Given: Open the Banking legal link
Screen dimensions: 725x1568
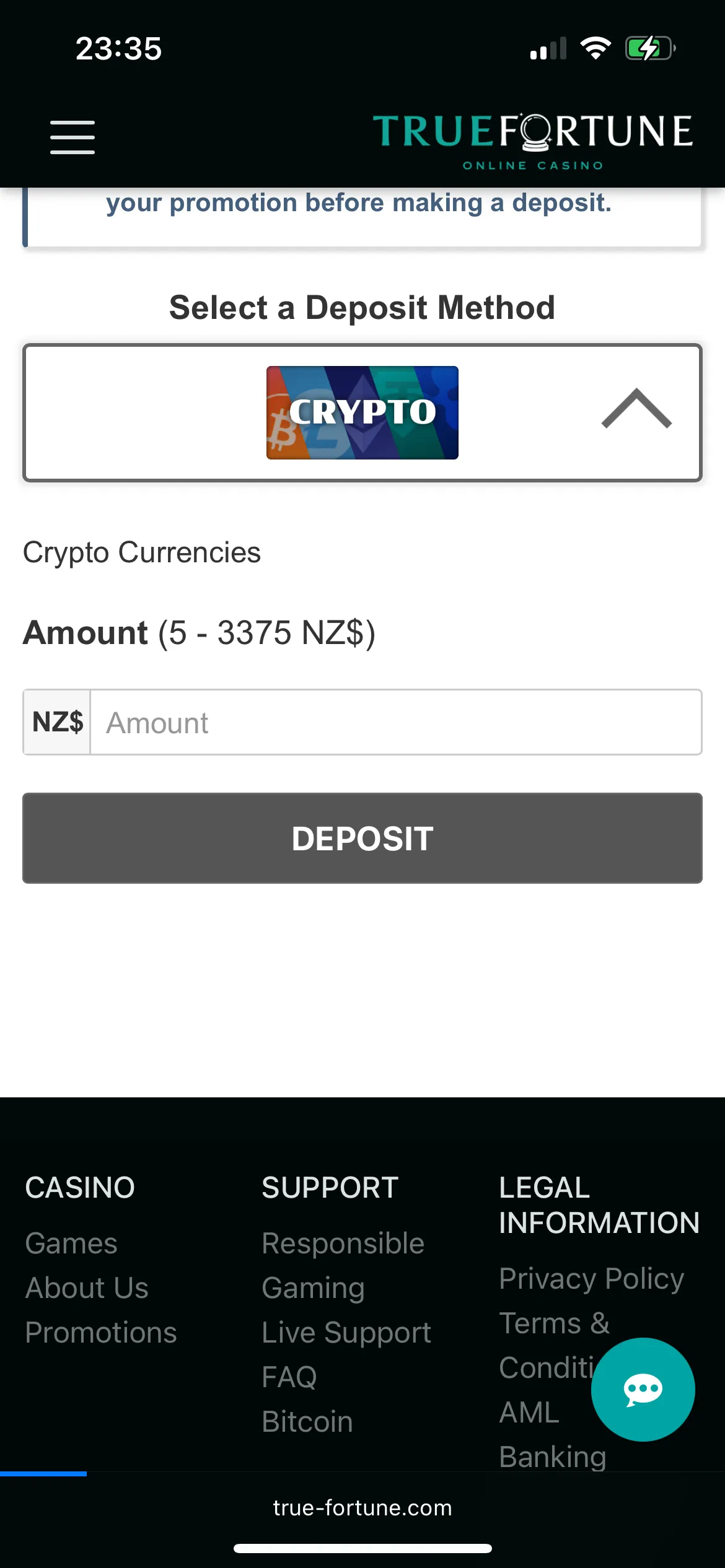Looking at the screenshot, I should [552, 1456].
